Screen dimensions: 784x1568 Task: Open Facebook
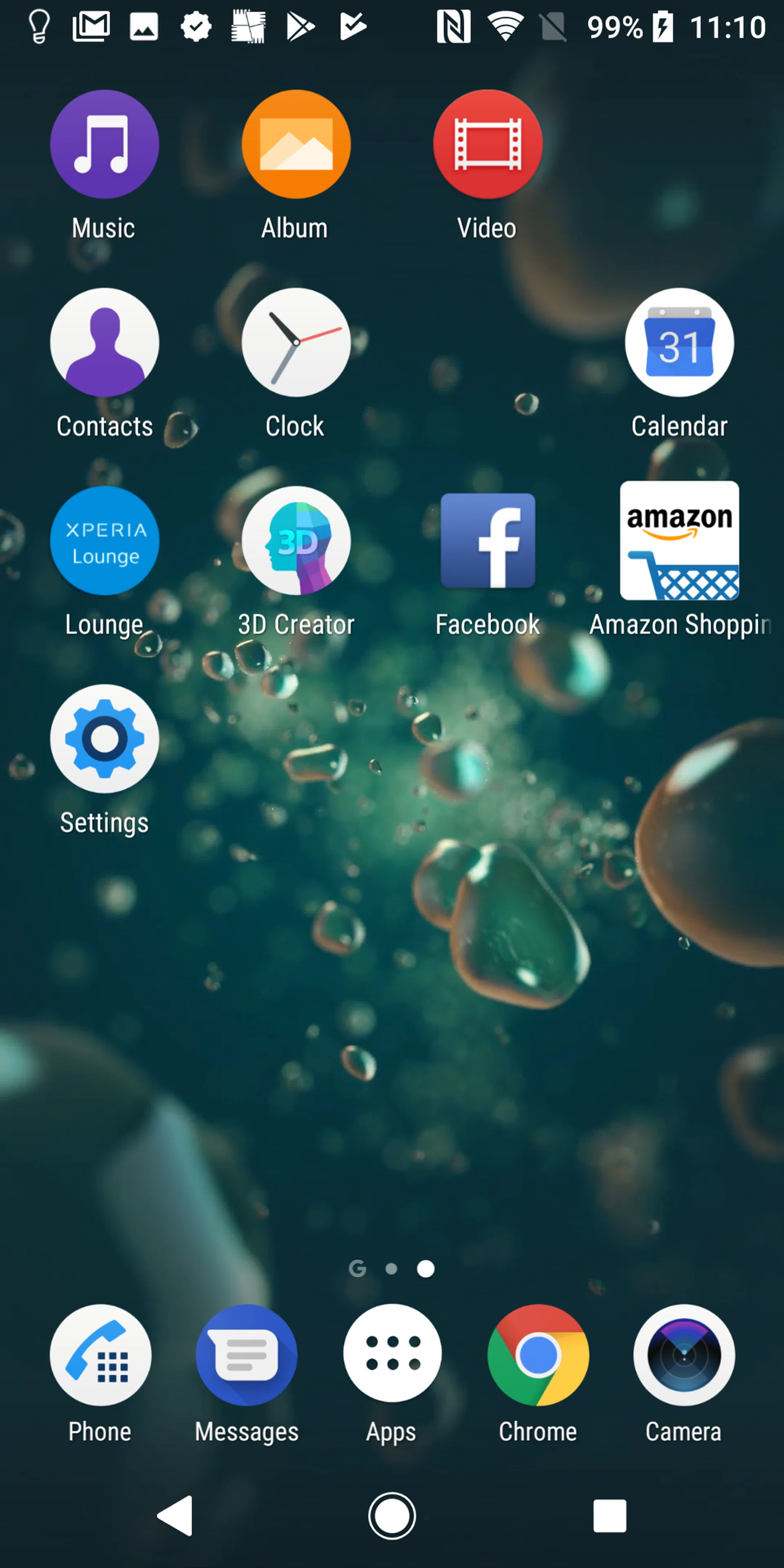[x=488, y=541]
